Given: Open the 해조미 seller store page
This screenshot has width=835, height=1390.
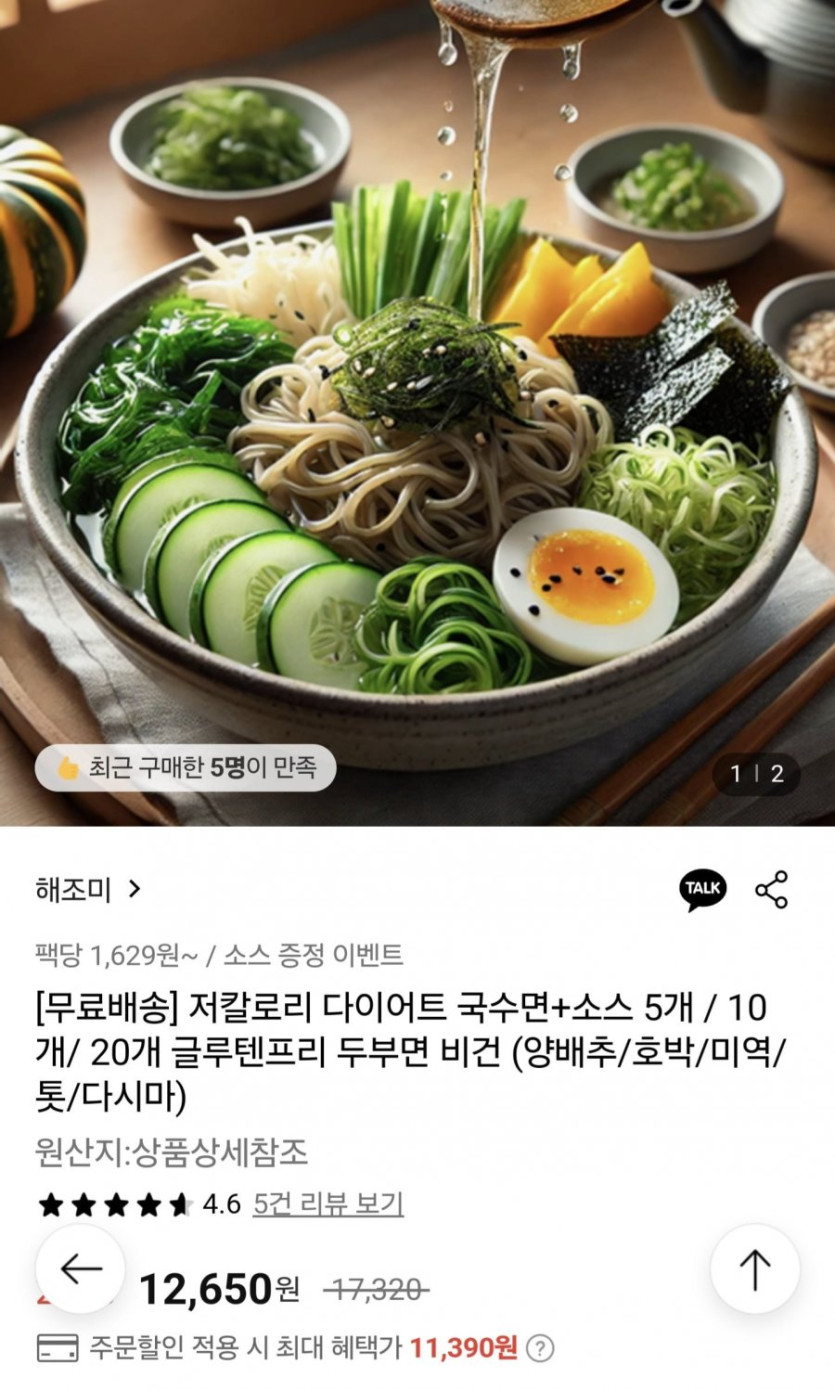Looking at the screenshot, I should point(88,889).
